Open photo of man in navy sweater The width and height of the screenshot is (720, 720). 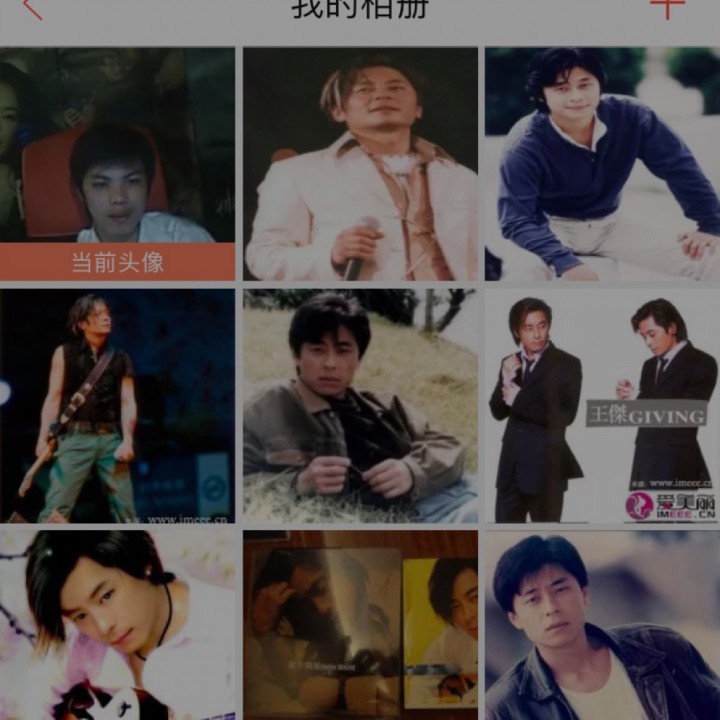[x=602, y=164]
